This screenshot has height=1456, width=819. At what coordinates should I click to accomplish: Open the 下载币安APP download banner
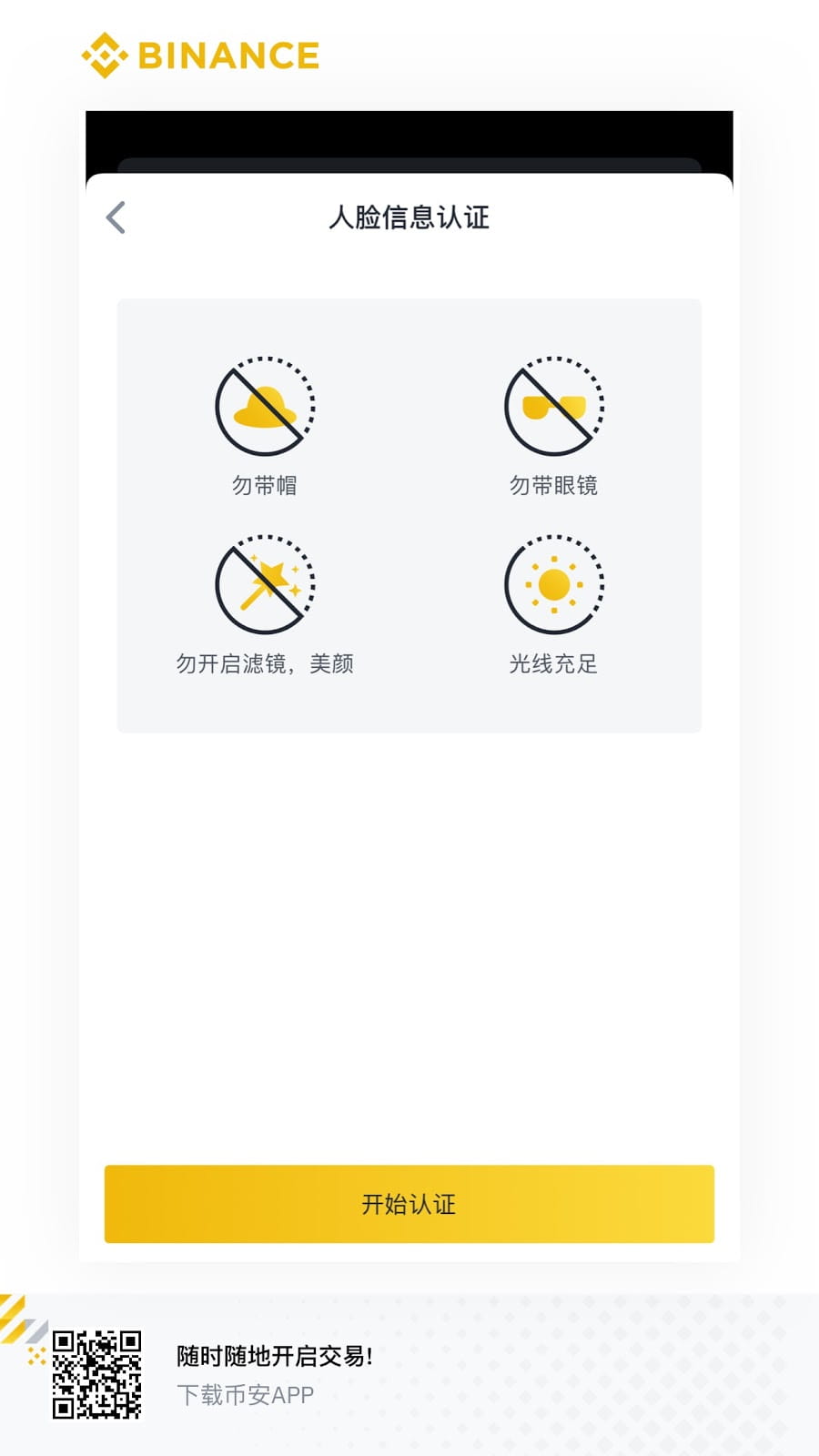pos(409,1375)
